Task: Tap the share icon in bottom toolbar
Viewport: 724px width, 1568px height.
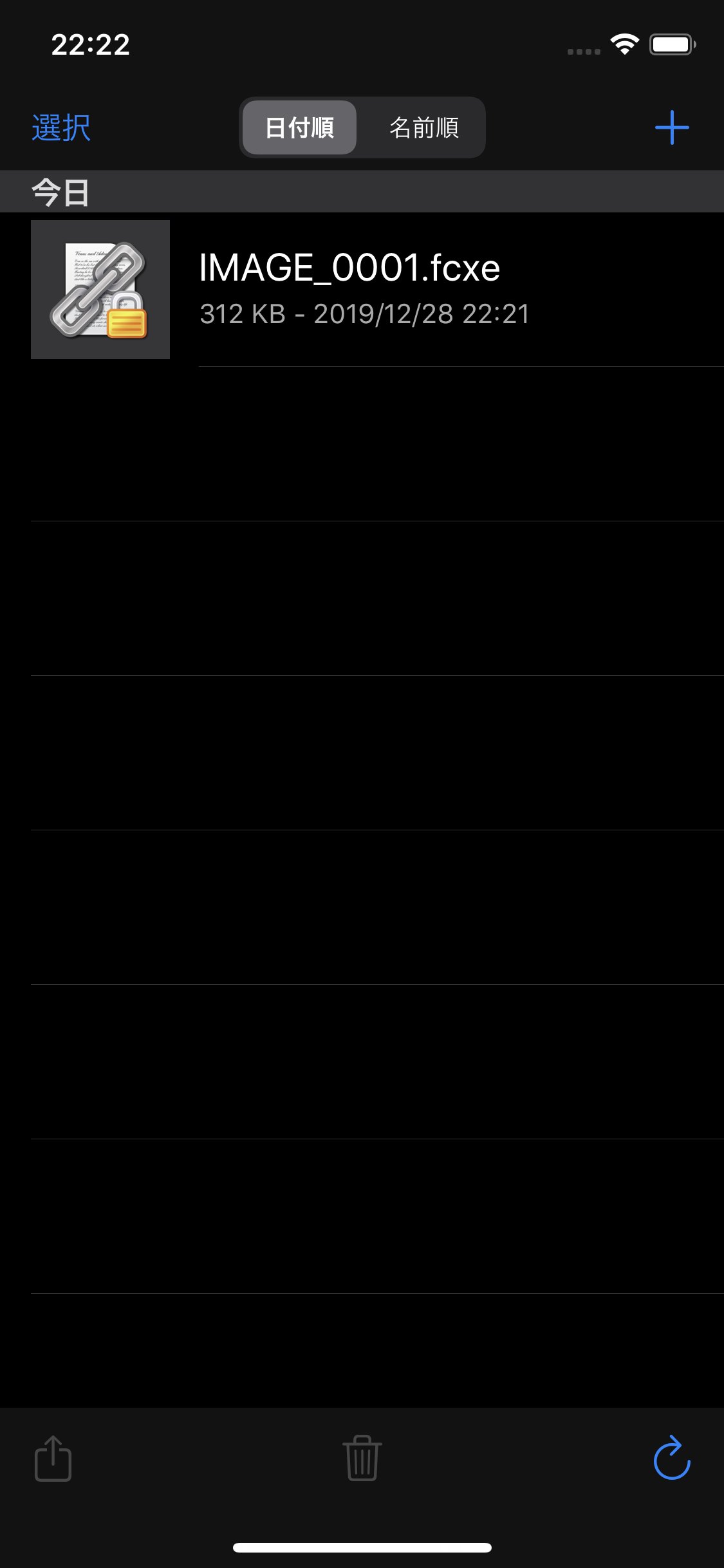Action: [53, 1459]
